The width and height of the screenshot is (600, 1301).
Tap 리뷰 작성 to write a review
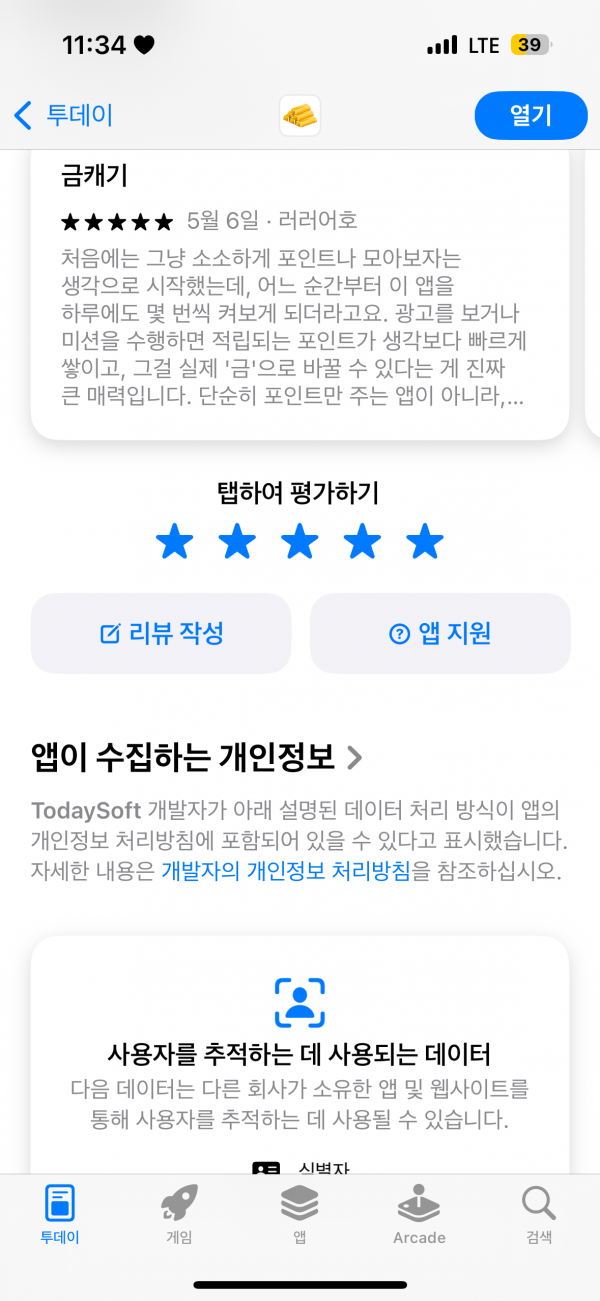pyautogui.click(x=161, y=633)
